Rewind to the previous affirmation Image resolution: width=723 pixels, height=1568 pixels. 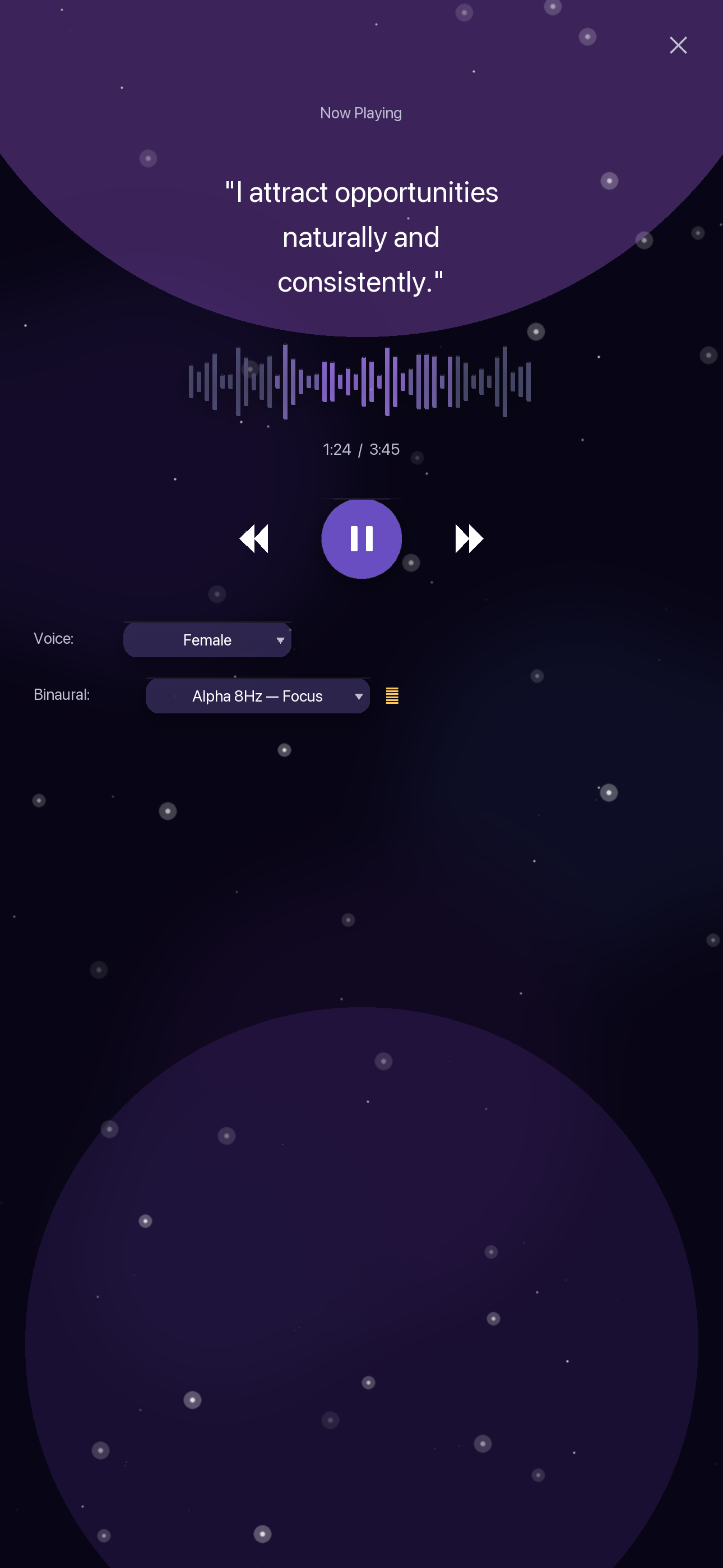pos(254,539)
